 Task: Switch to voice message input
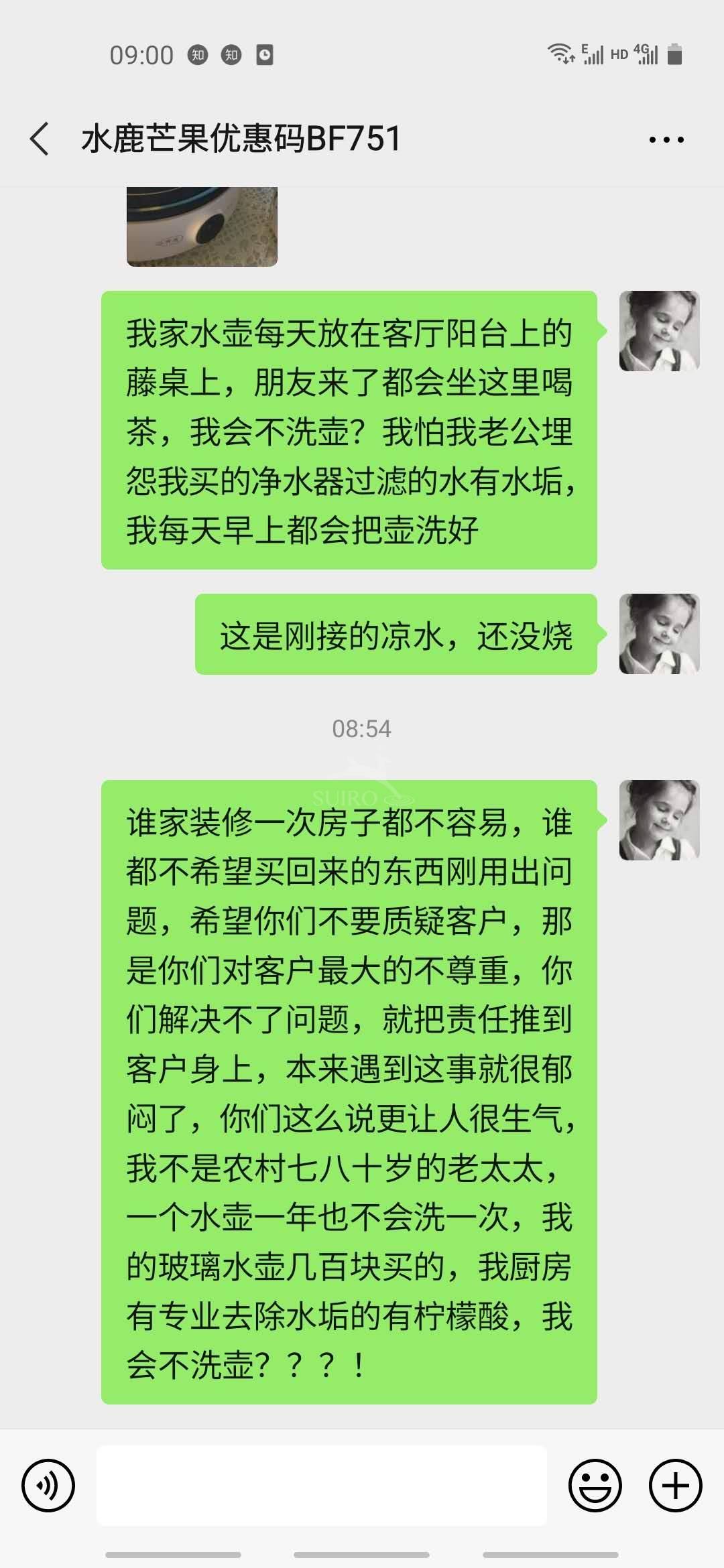coord(48,1486)
